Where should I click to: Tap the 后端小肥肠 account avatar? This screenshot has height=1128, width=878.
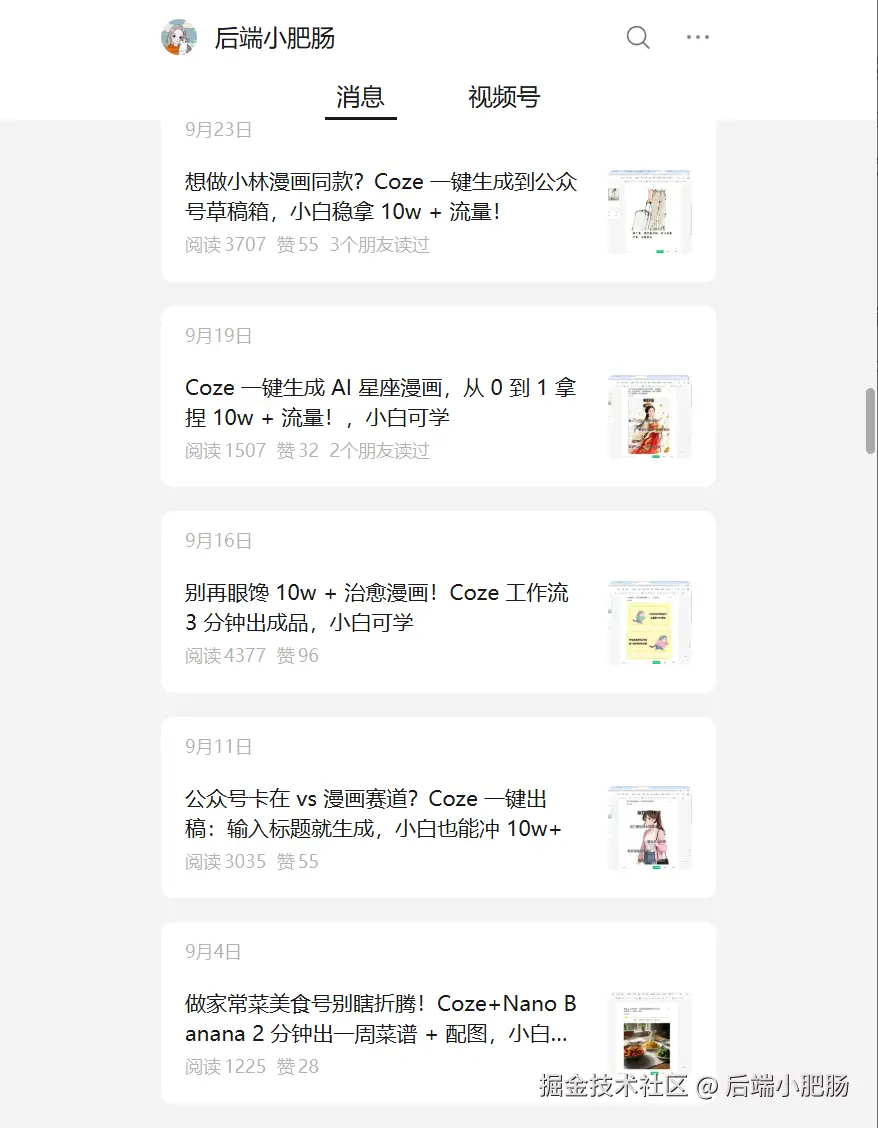point(179,38)
